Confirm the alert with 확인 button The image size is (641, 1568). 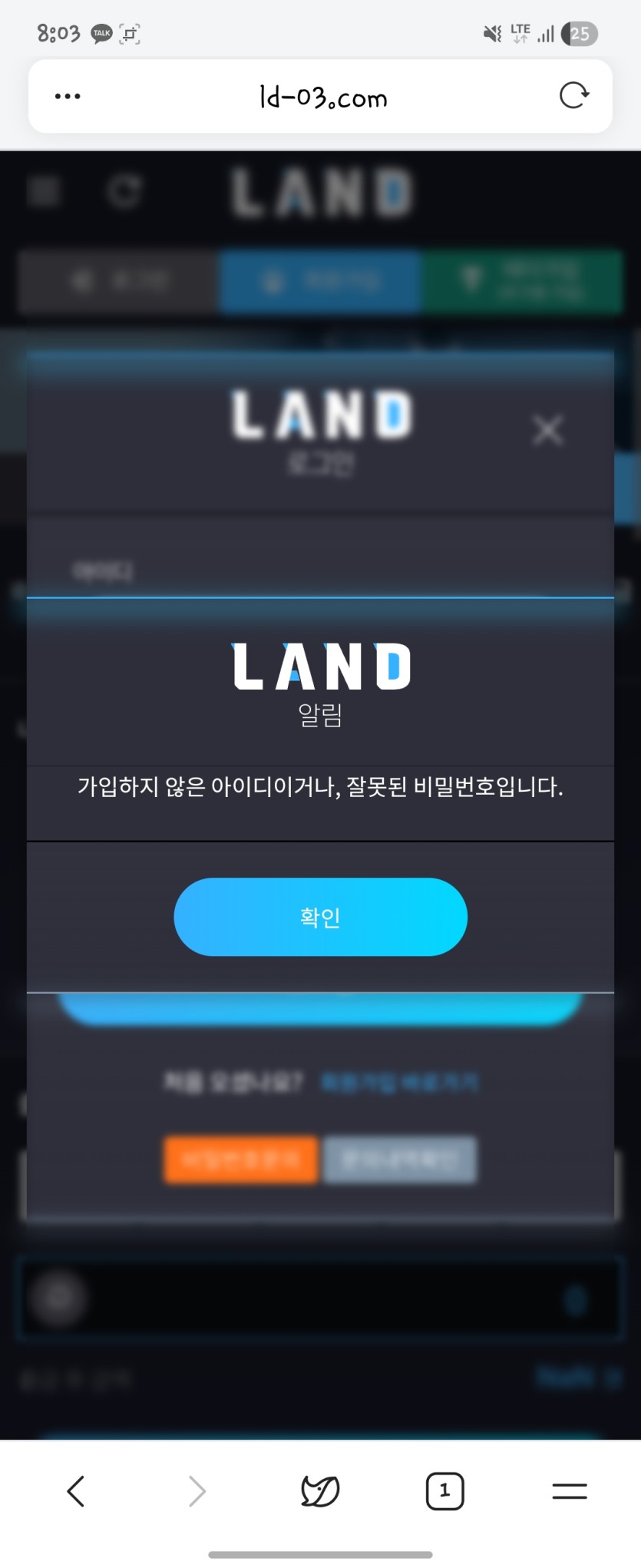coord(320,917)
